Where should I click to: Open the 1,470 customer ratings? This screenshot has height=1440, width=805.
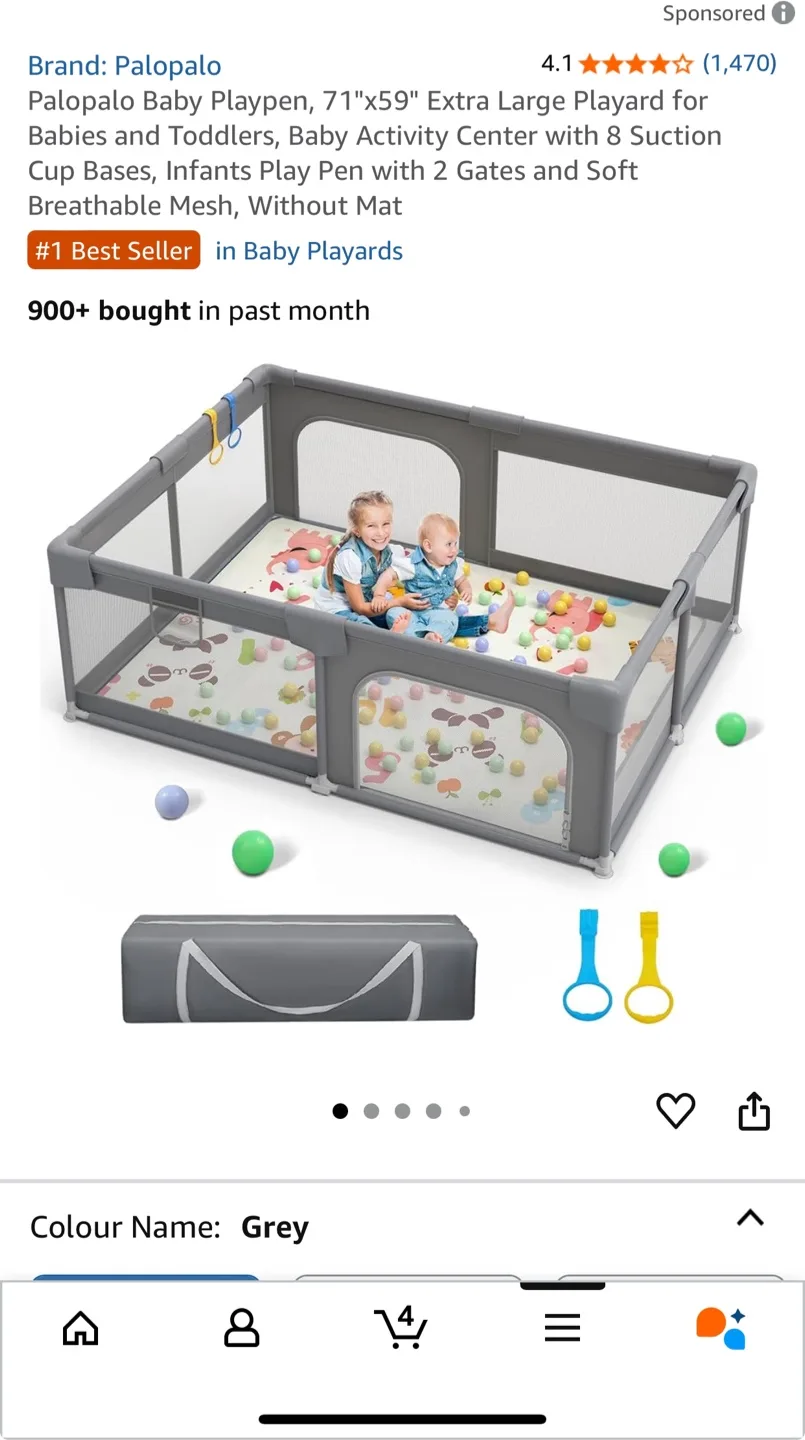point(739,64)
